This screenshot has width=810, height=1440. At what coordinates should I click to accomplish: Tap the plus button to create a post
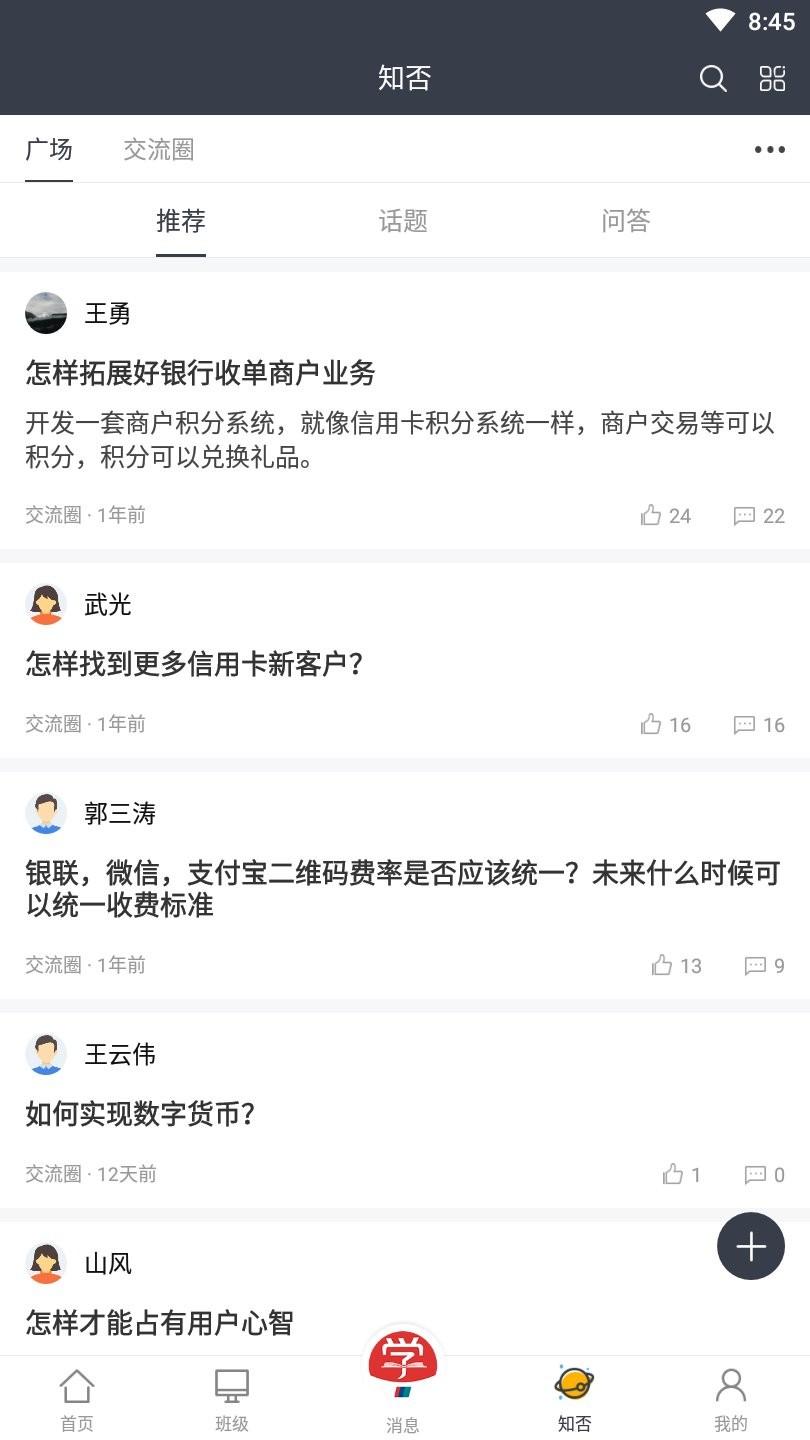[750, 1246]
